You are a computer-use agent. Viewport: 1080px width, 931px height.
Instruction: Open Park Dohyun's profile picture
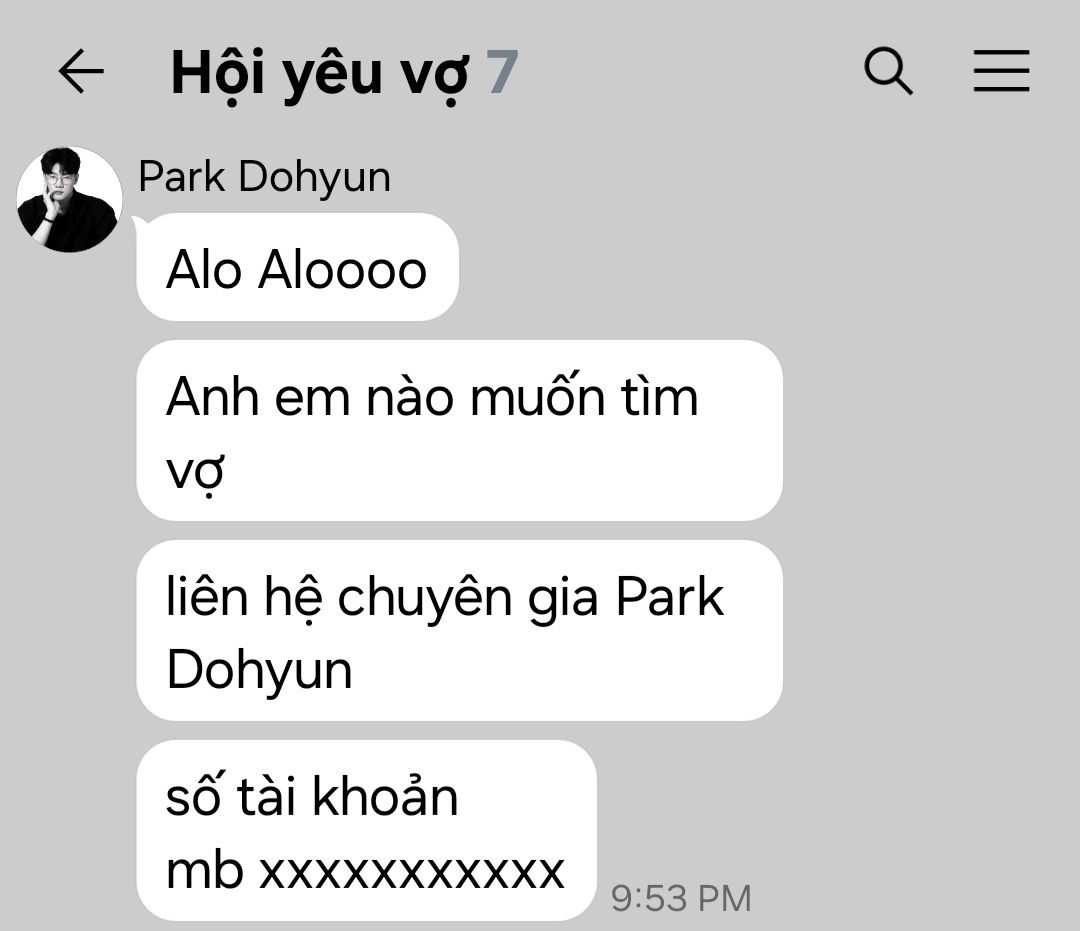pyautogui.click(x=69, y=199)
